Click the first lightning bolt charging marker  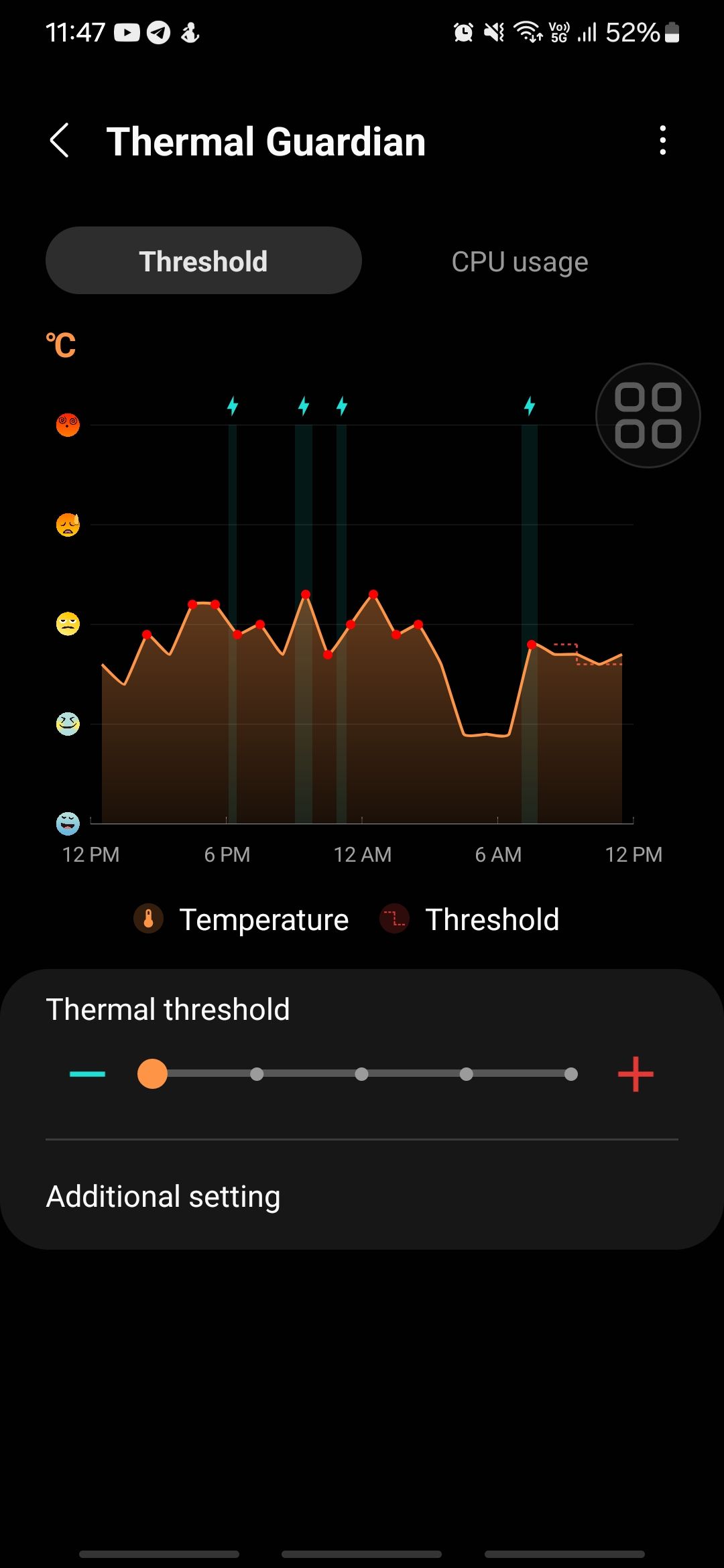tap(232, 405)
